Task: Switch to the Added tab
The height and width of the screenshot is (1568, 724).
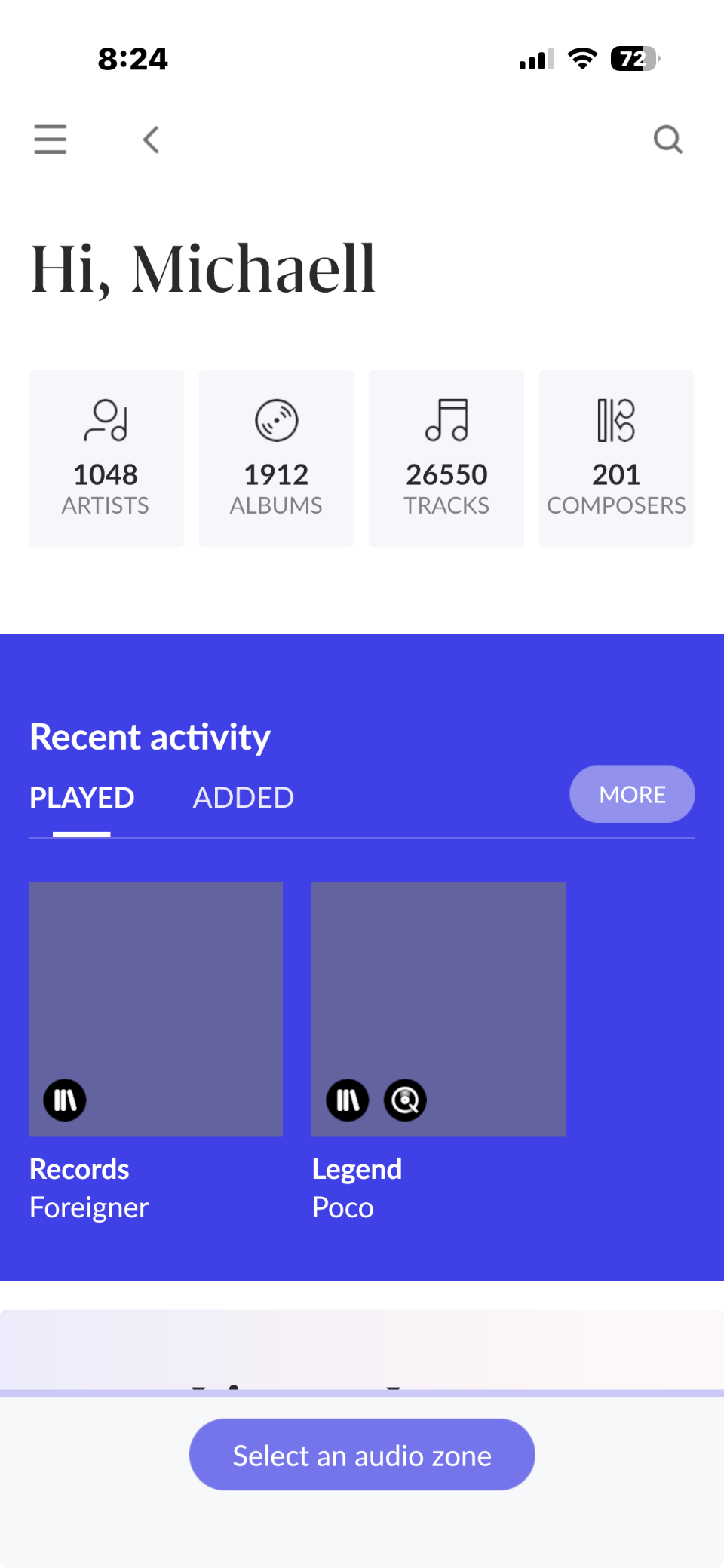Action: point(243,798)
